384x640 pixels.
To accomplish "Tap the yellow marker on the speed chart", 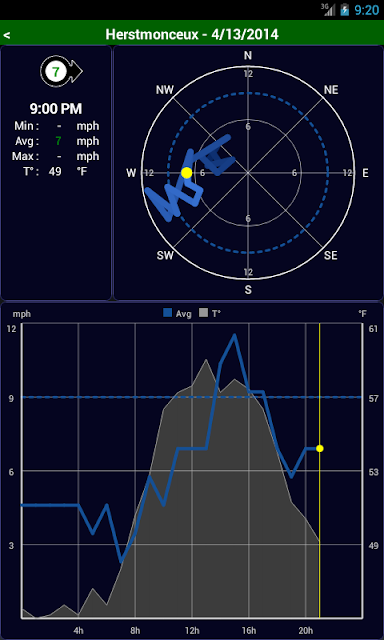I will point(320,449).
